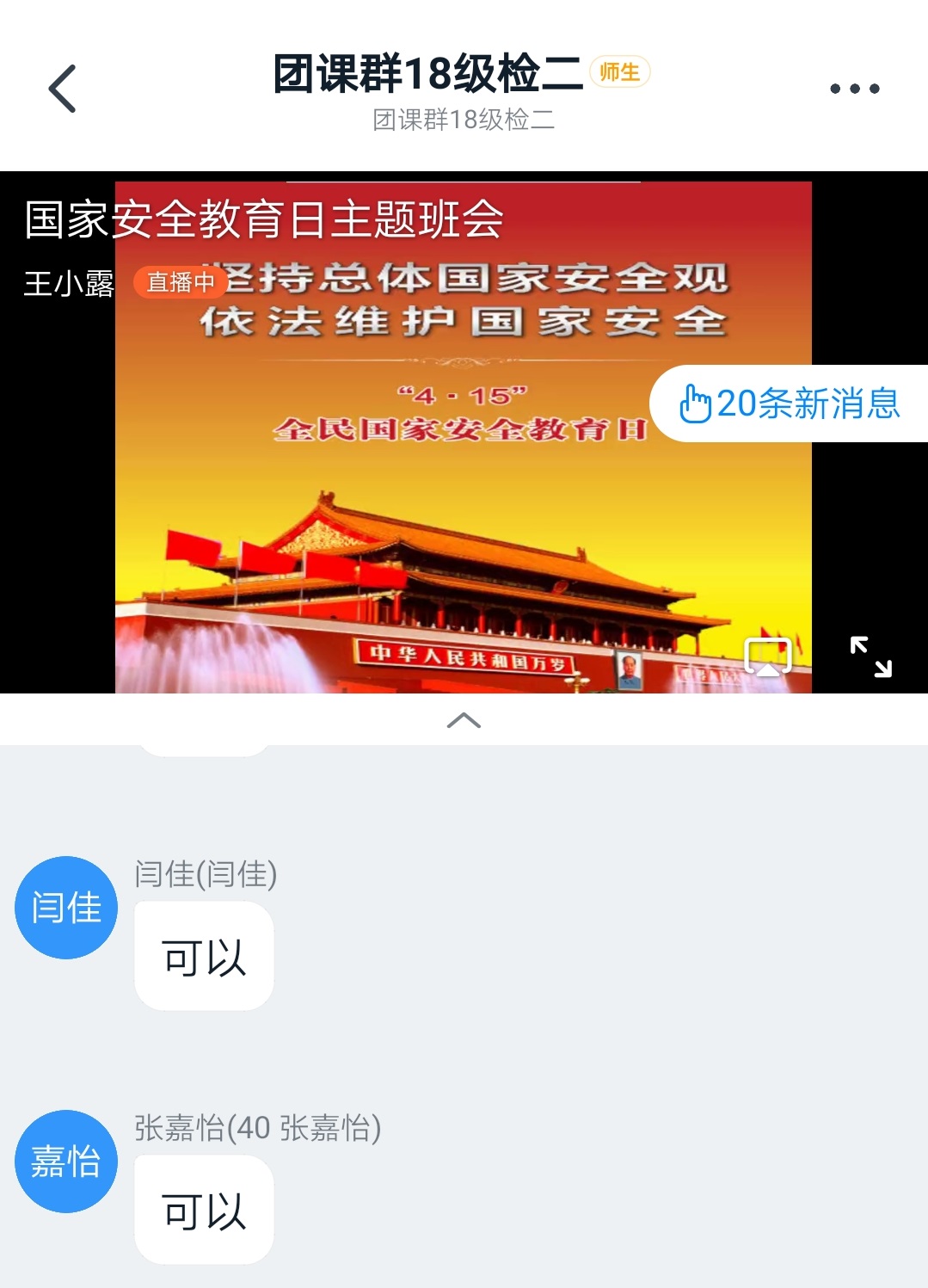Viewport: 928px width, 1288px height.
Task: Go back from the group chat
Action: [62, 89]
